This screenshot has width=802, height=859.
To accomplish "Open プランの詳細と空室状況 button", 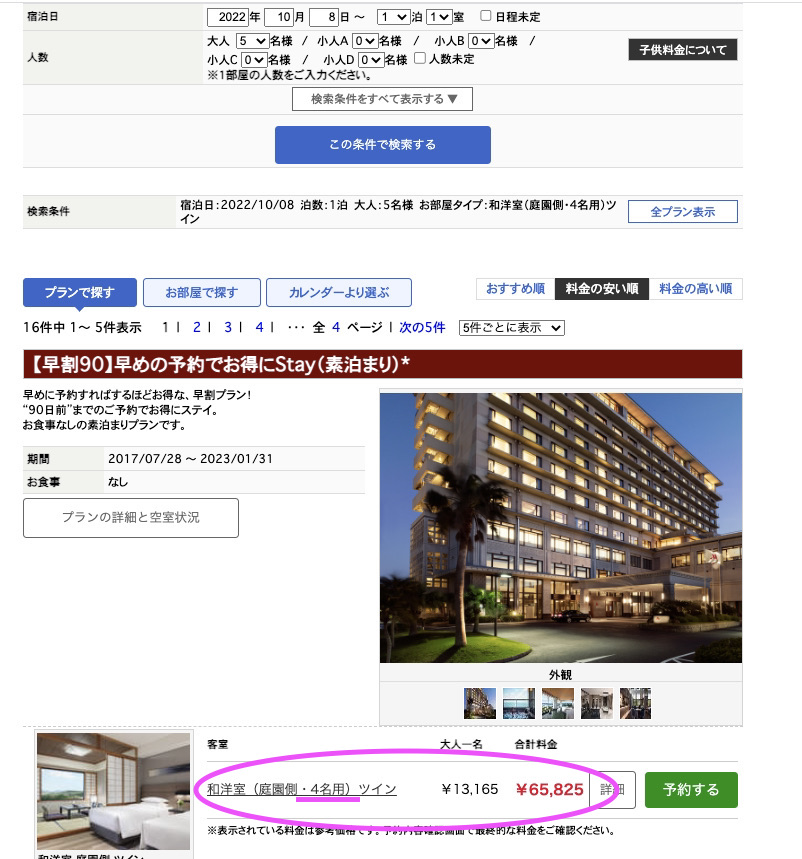I will (x=130, y=517).
